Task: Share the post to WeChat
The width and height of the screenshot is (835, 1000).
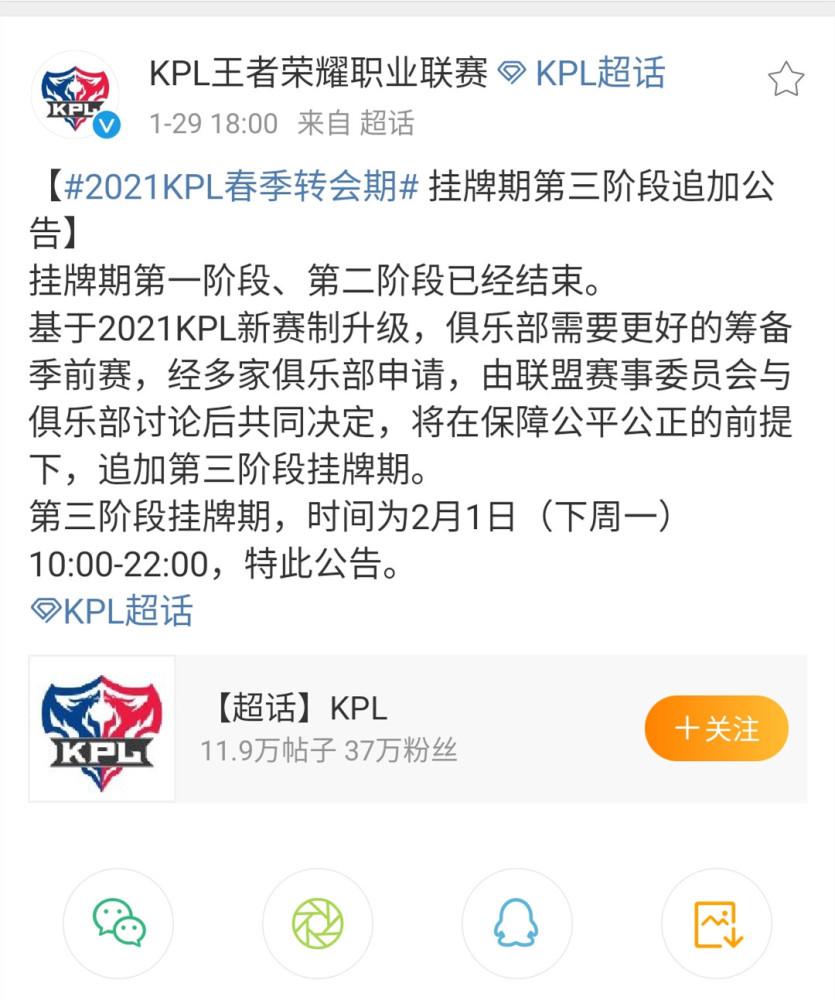Action: 118,923
